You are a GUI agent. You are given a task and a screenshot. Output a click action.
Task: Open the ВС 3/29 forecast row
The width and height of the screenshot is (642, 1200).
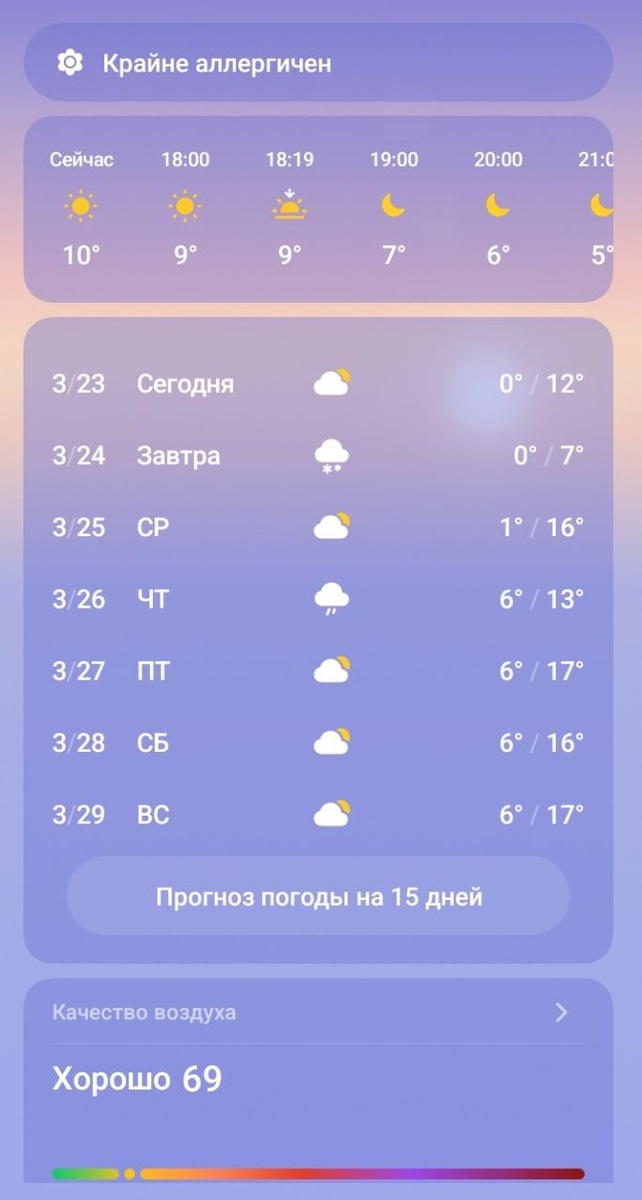pos(318,815)
